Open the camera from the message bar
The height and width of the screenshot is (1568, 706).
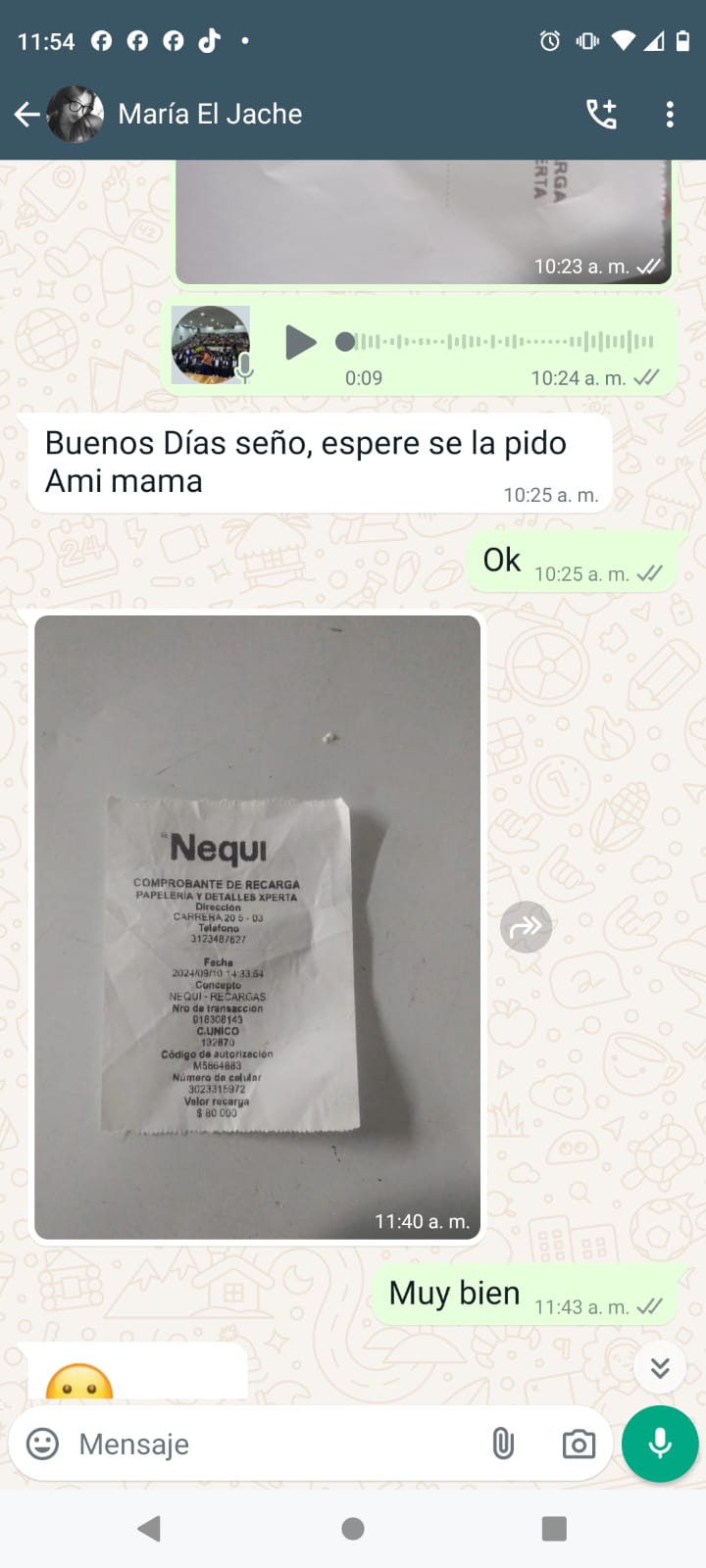point(579,1444)
